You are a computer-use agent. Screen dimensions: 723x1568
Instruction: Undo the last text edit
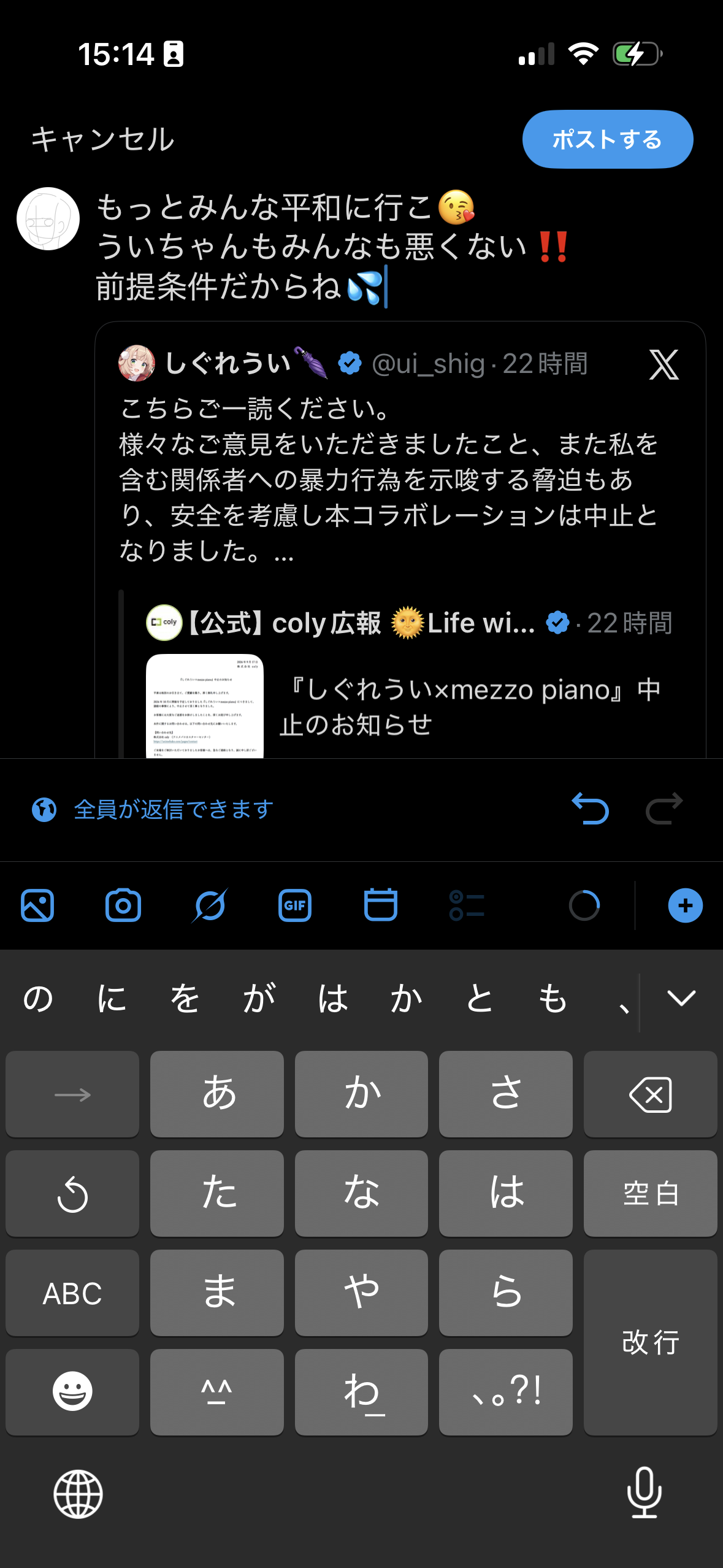pyautogui.click(x=590, y=809)
